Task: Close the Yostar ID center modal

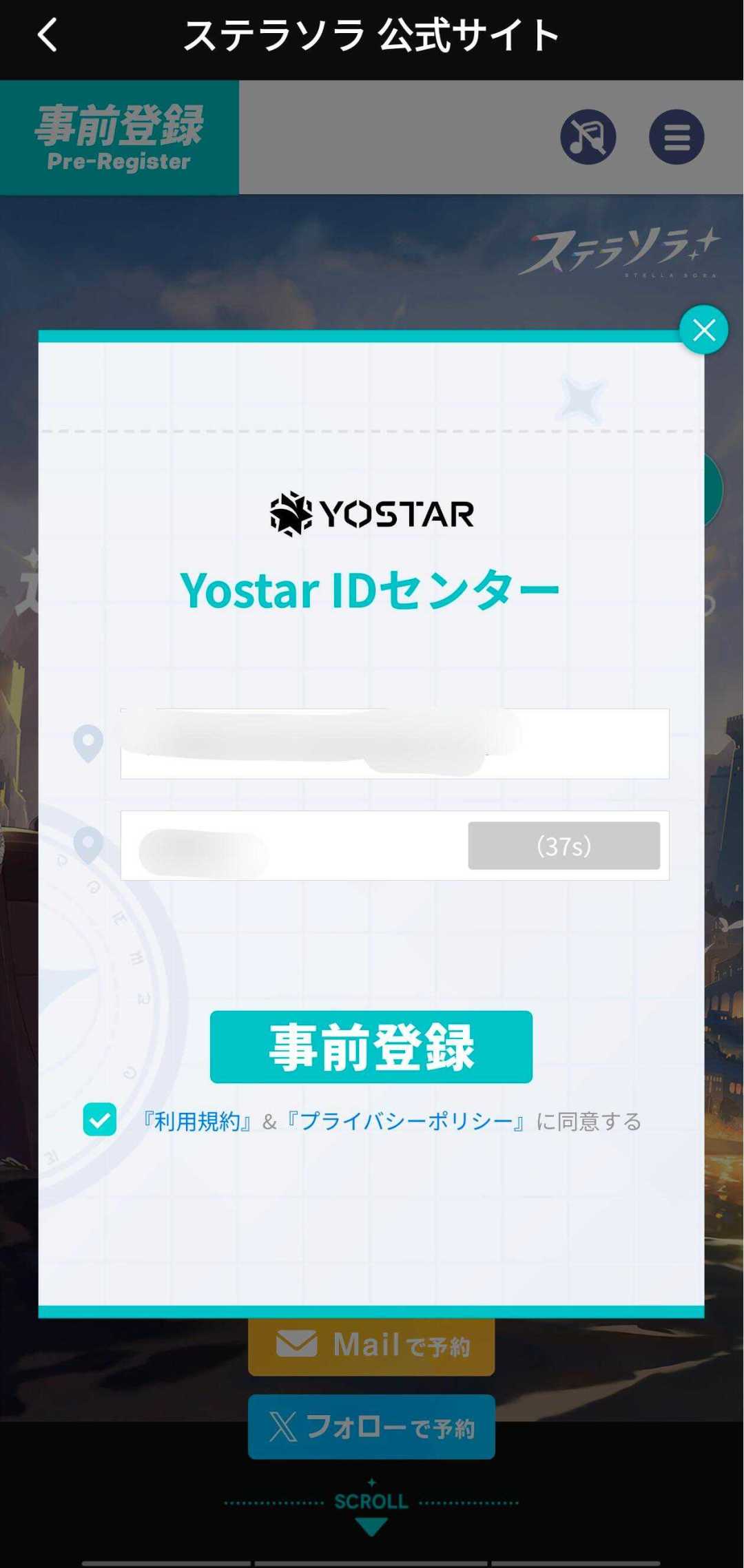Action: [x=703, y=330]
